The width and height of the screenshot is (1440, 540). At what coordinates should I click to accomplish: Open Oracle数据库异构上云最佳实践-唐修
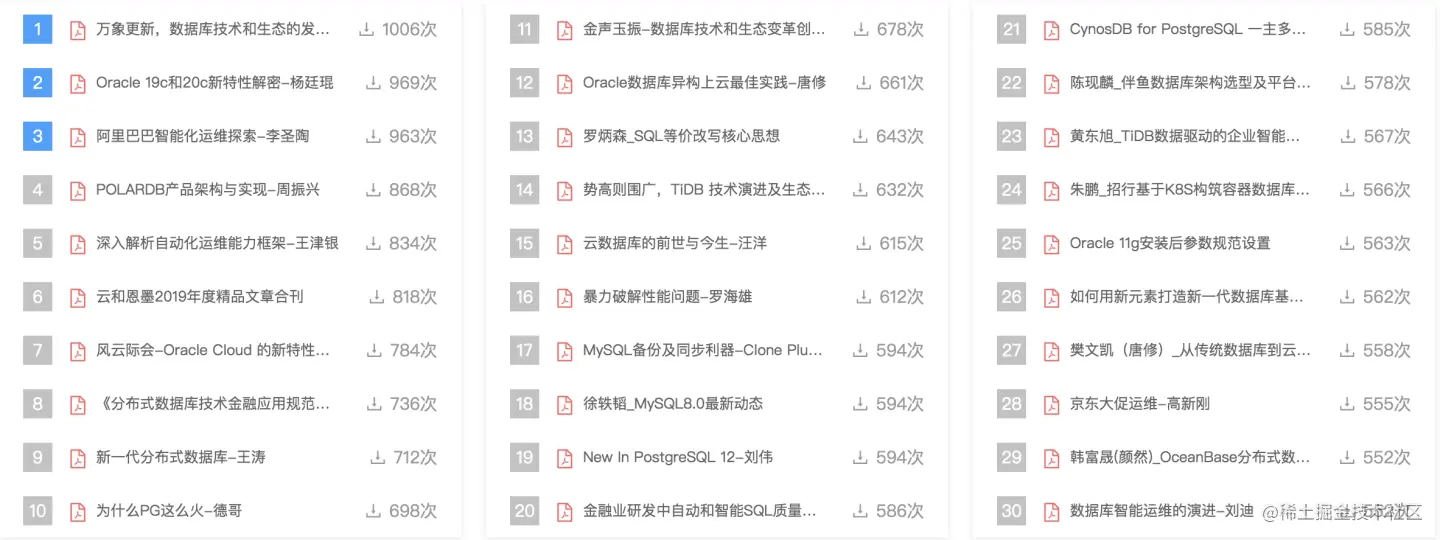(x=704, y=83)
